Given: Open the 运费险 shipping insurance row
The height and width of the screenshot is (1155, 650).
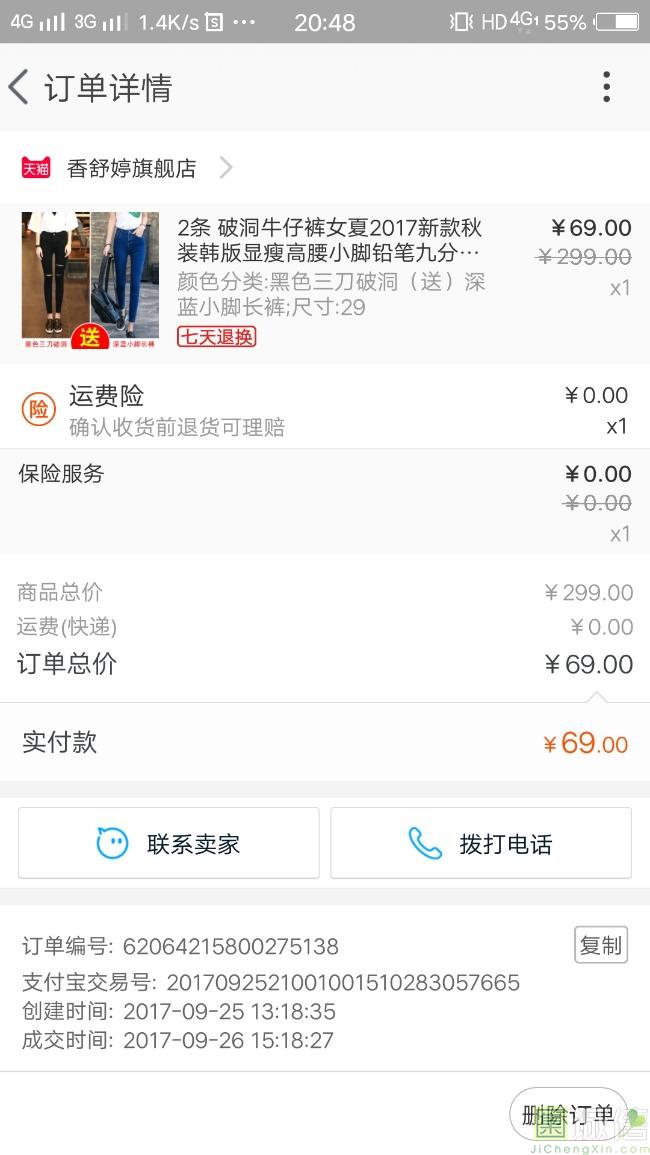Looking at the screenshot, I should pos(325,410).
